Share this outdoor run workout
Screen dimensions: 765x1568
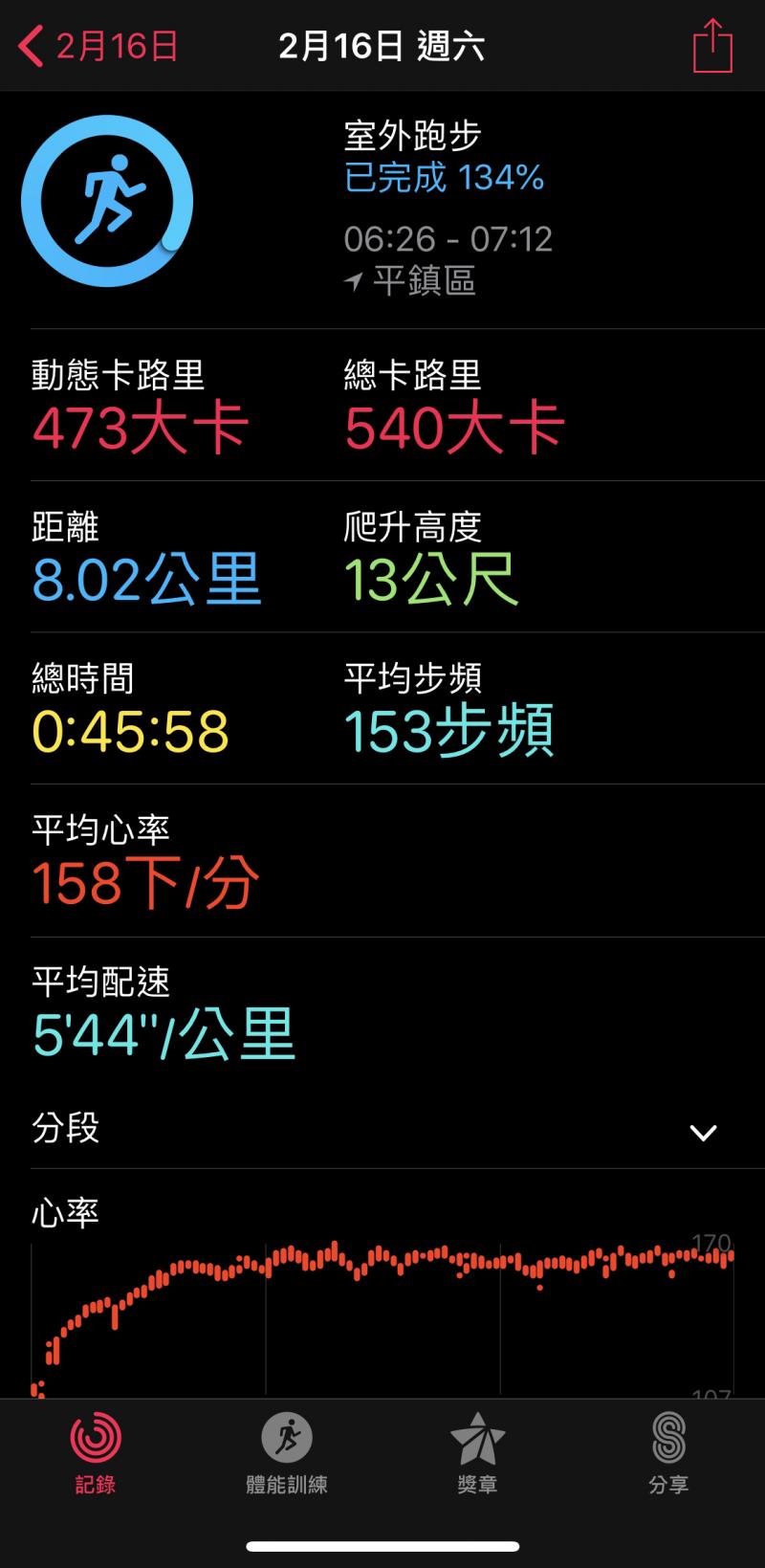coord(712,47)
